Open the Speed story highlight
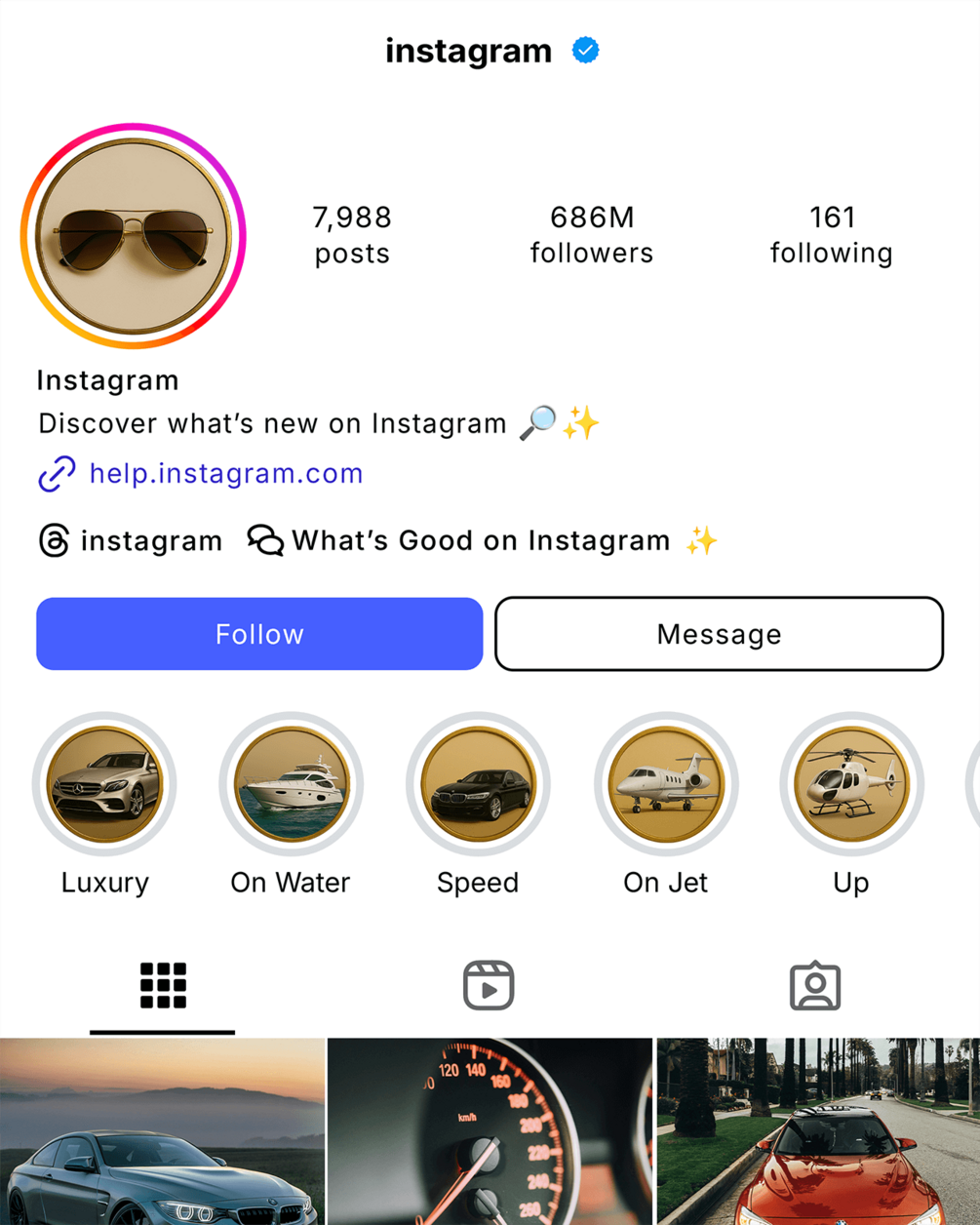 [478, 784]
